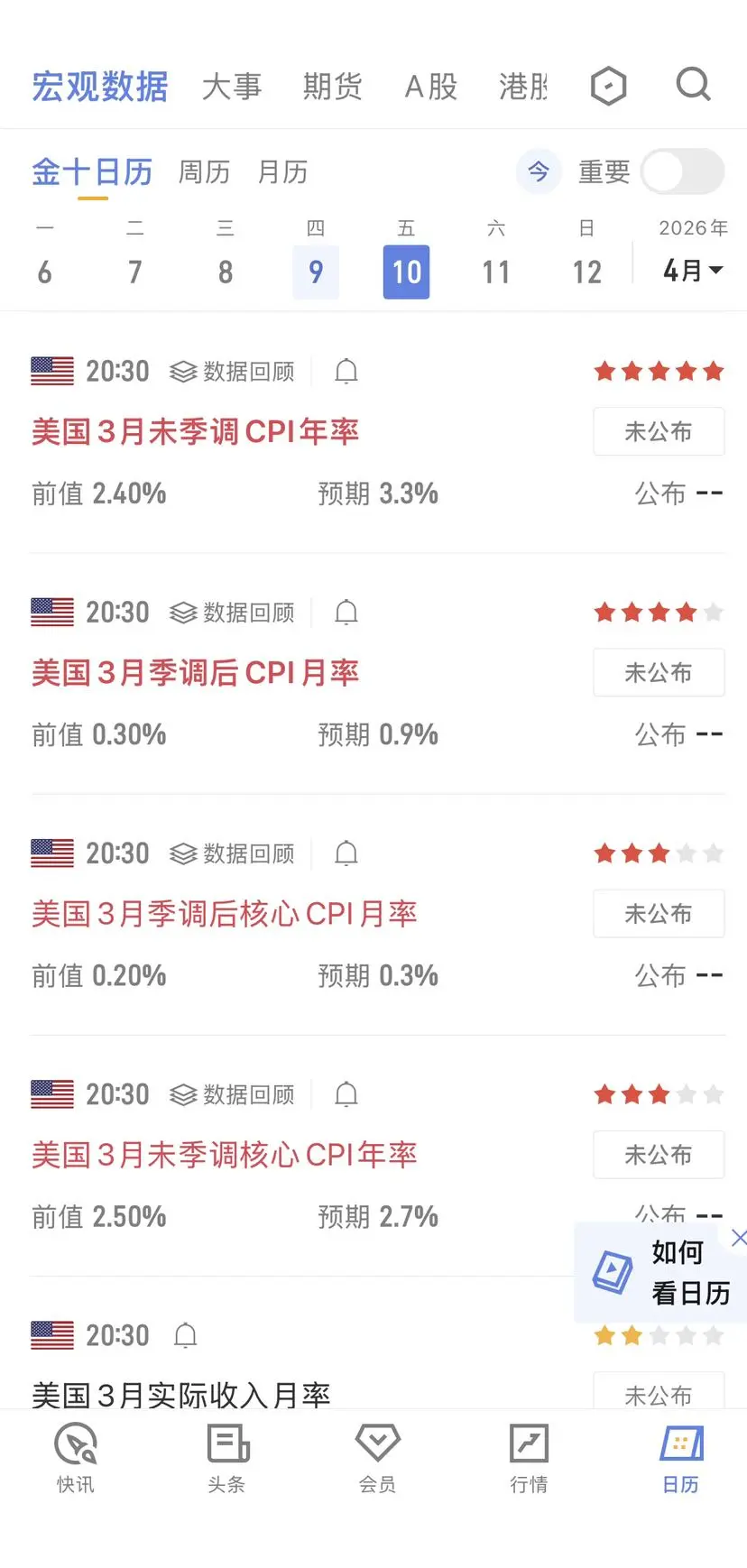
Task: Open the 月历 monthly calendar view
Action: click(282, 171)
